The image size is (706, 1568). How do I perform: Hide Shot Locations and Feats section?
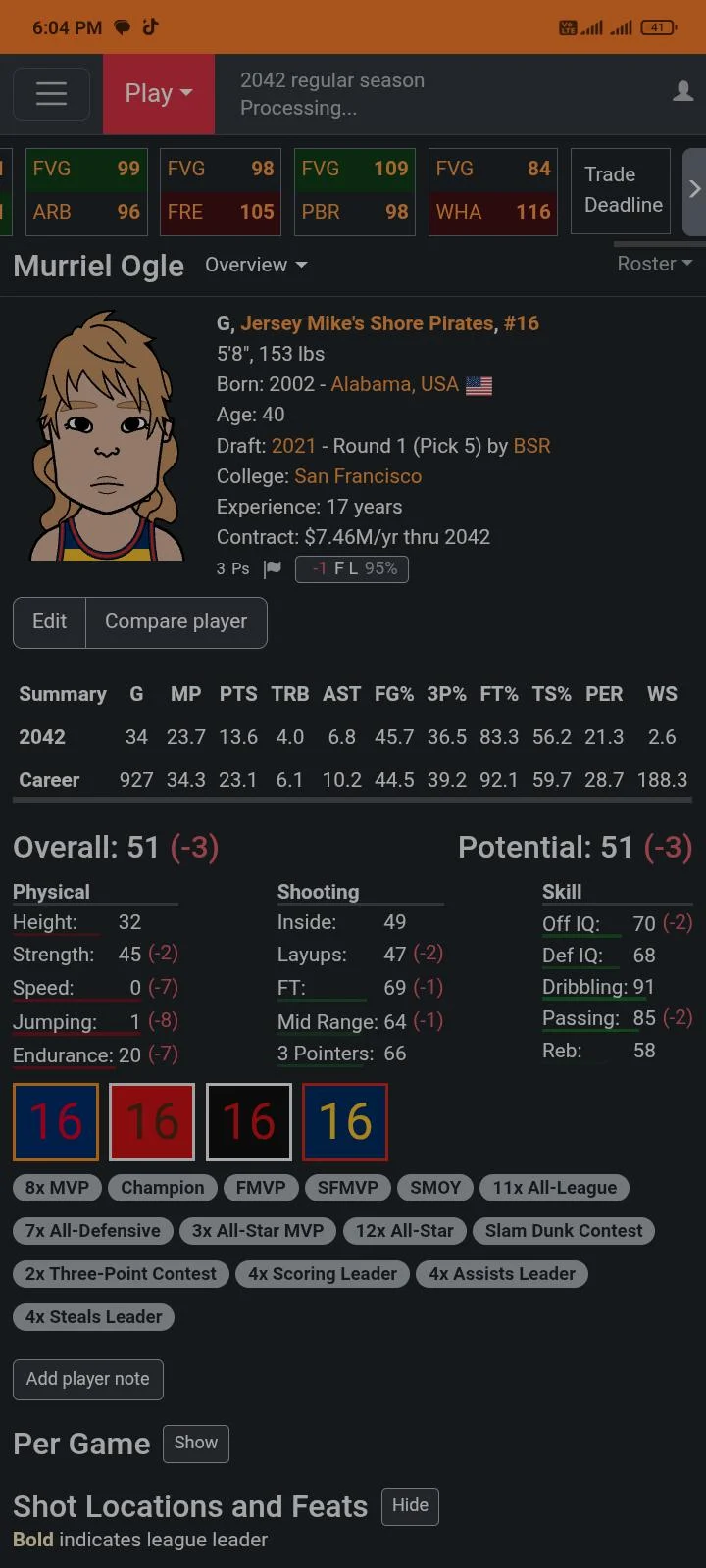tap(410, 1506)
